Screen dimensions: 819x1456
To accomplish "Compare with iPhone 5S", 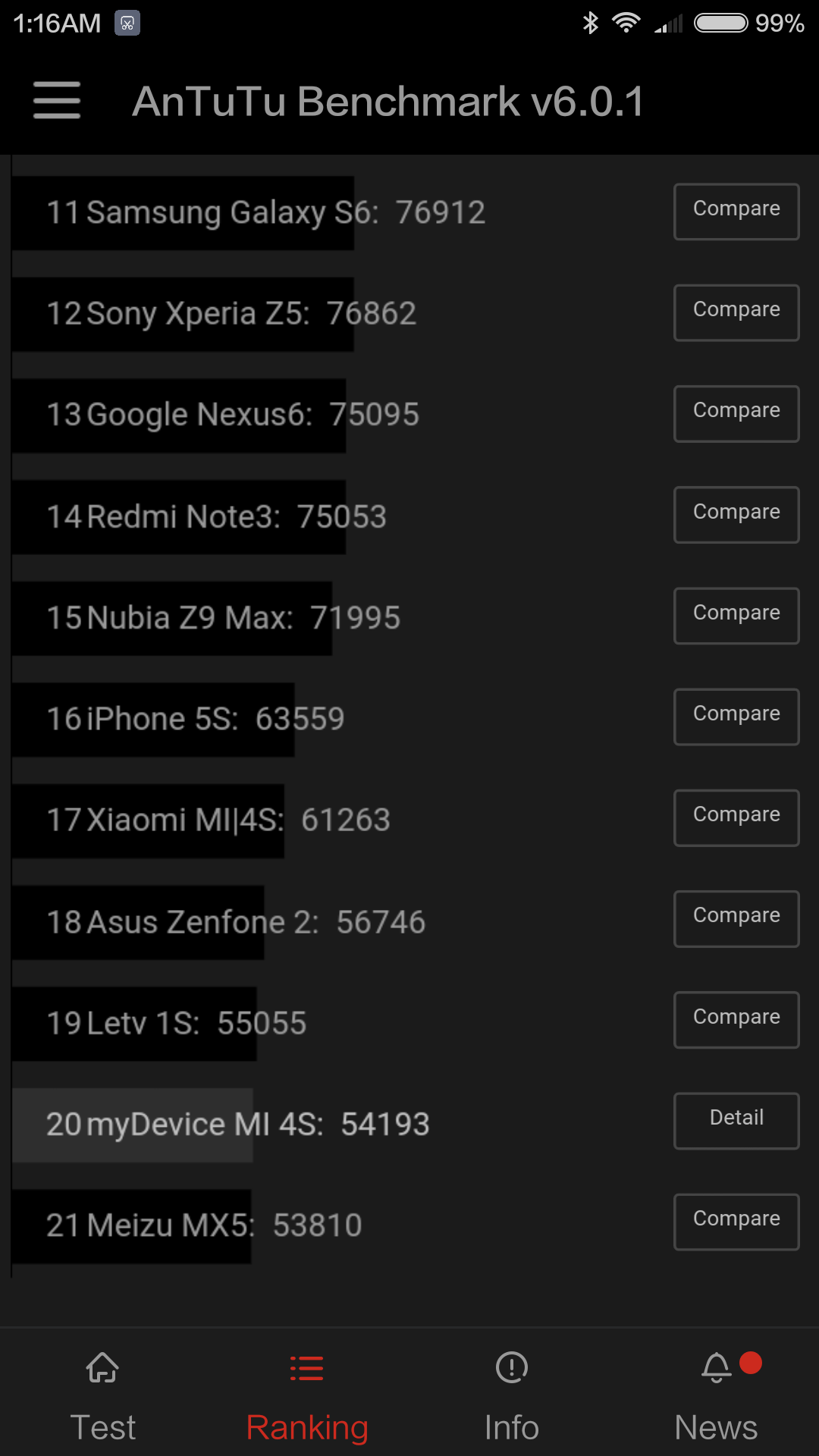I will tap(736, 717).
